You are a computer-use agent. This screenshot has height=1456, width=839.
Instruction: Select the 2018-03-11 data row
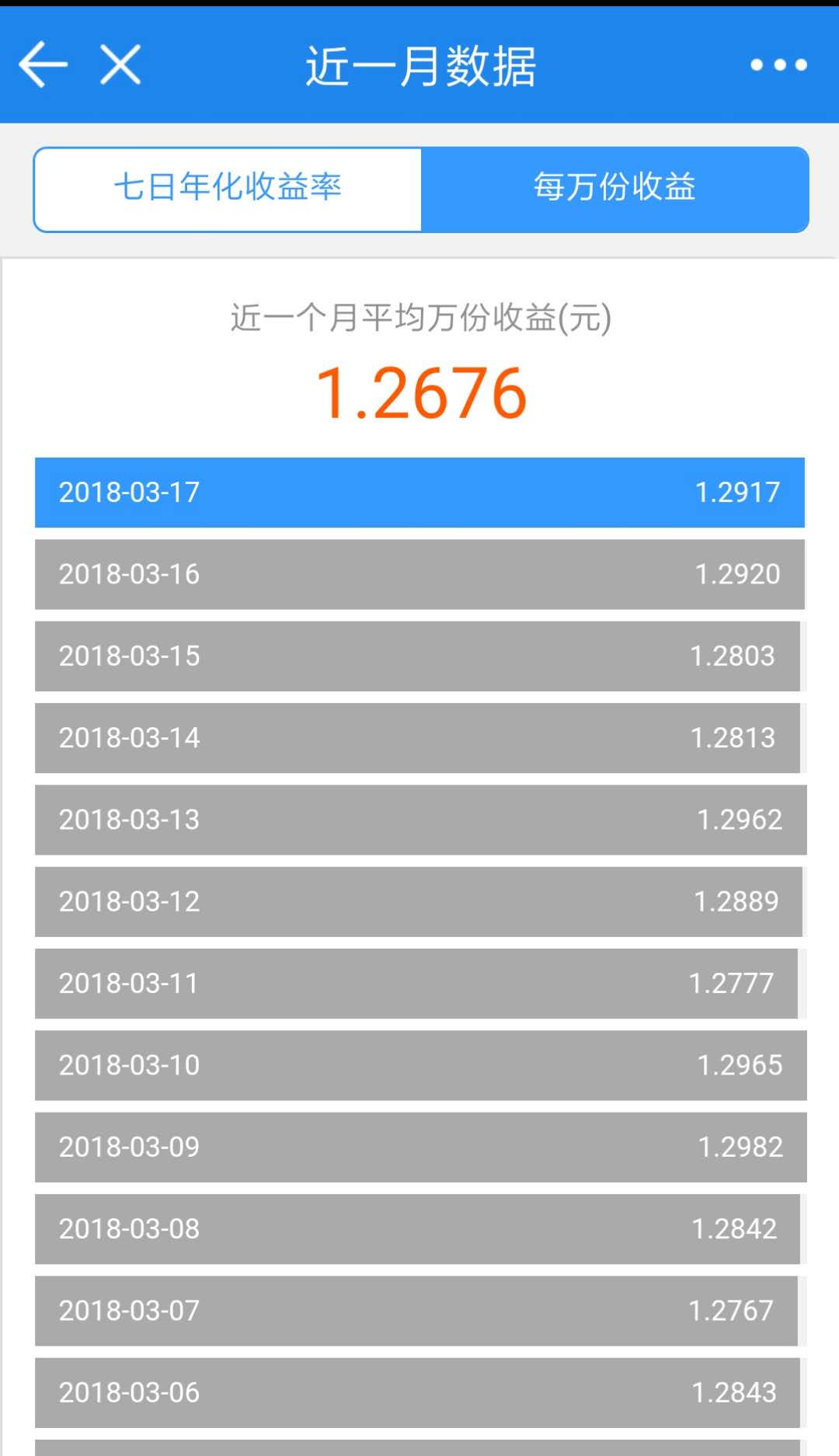419,984
